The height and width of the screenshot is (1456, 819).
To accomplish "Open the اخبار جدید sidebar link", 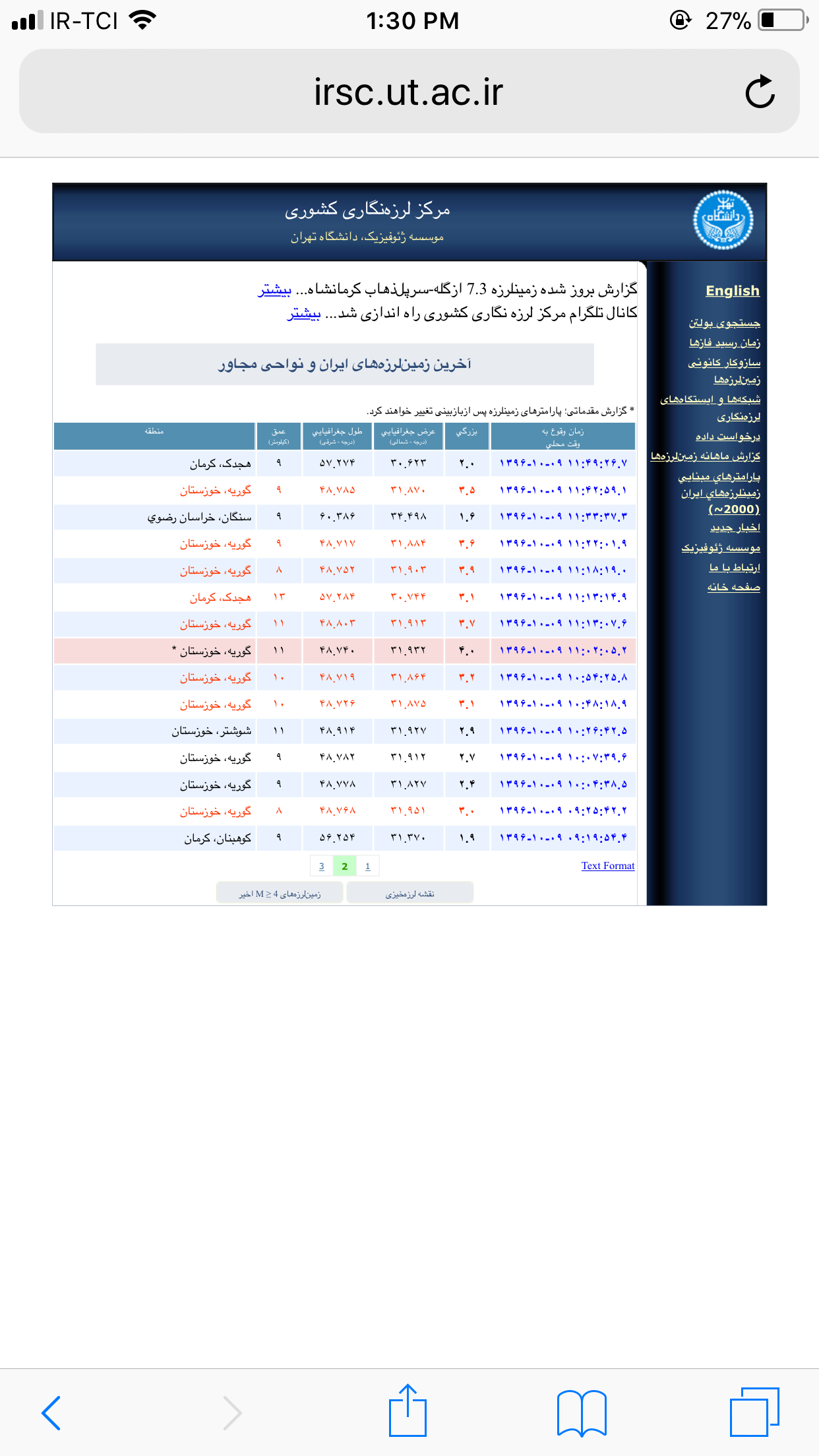I will pyautogui.click(x=735, y=528).
